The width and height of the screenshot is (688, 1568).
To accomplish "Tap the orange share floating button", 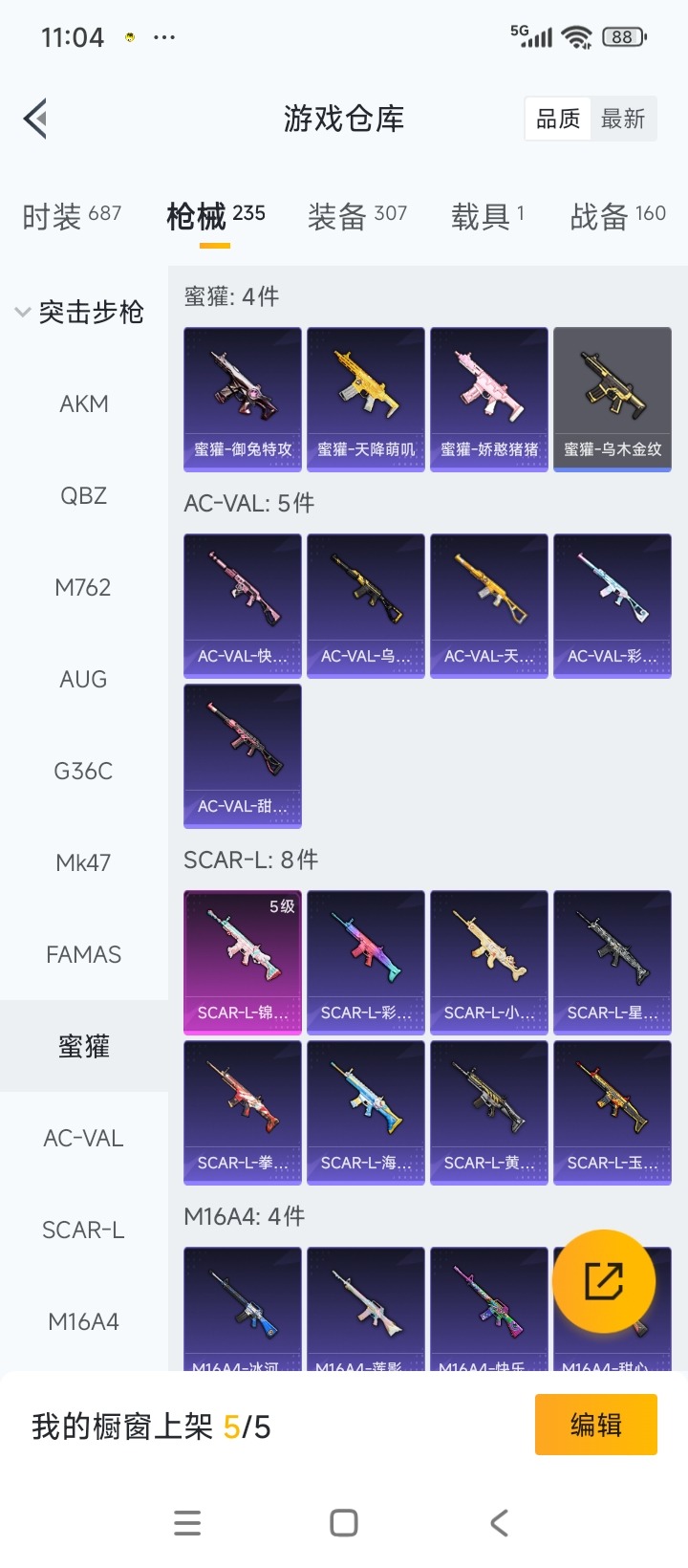I will pos(604,1281).
